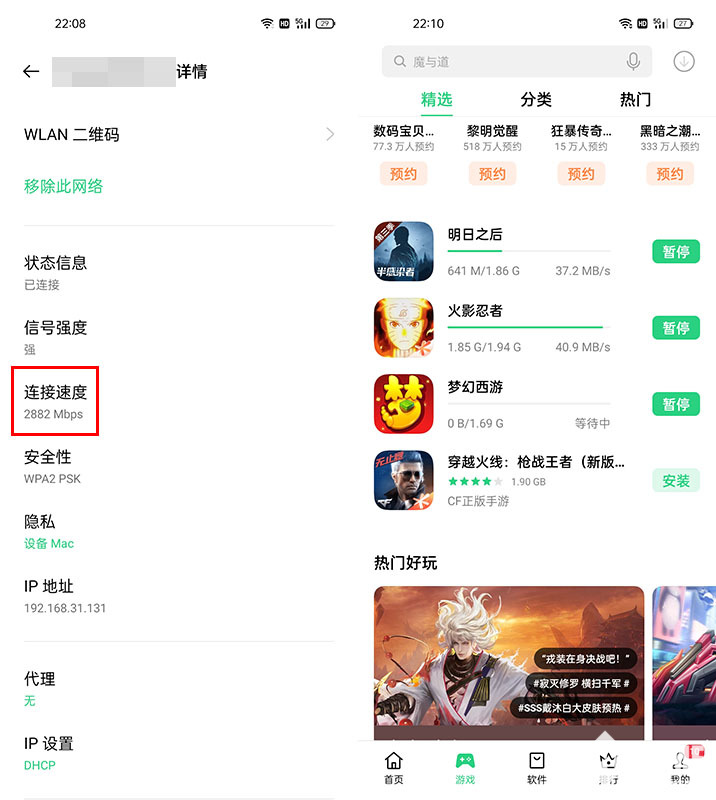Switch to the 热门 tab
This screenshot has width=716, height=800.
[x=635, y=100]
